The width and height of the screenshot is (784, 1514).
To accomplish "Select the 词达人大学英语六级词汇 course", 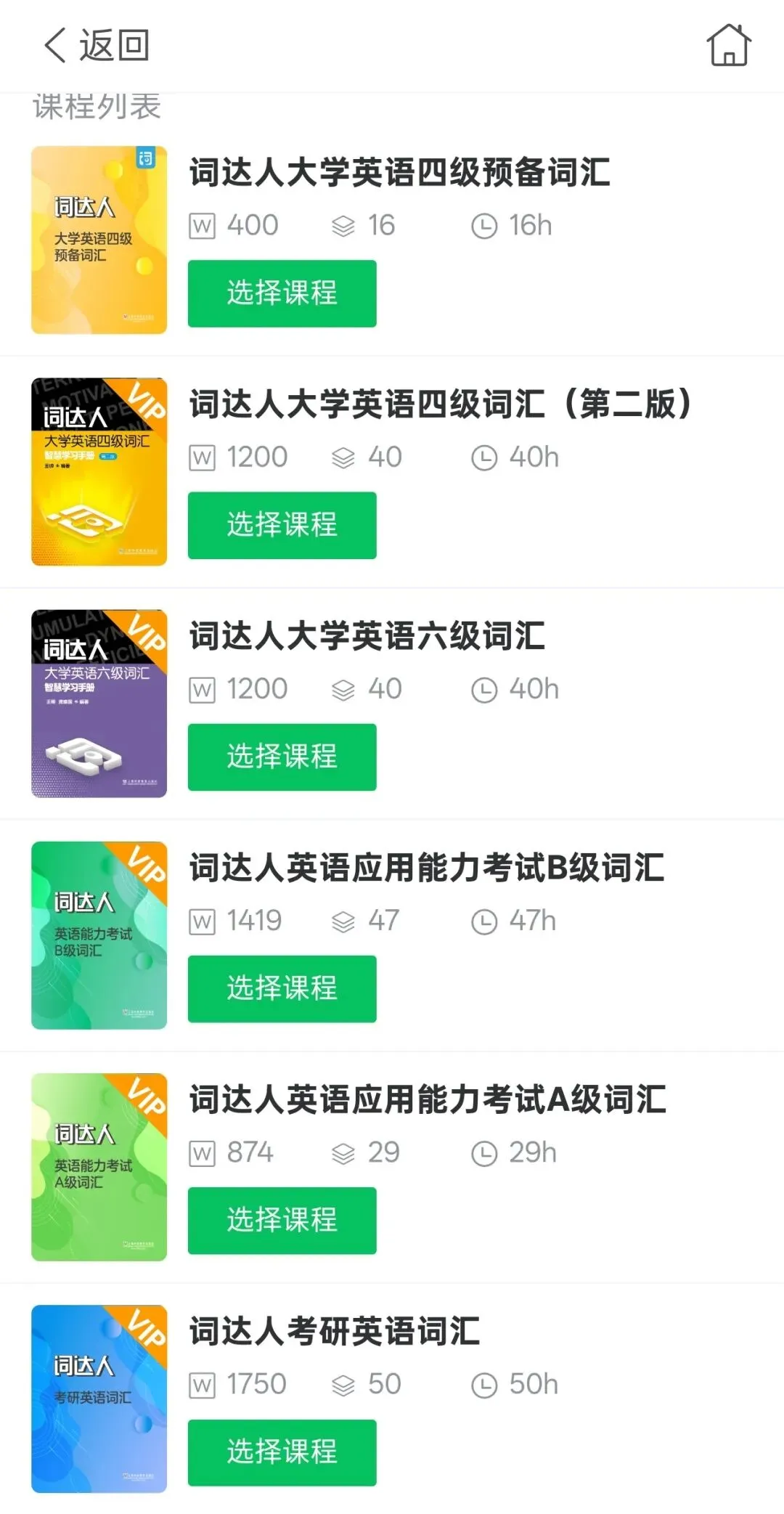I will click(282, 757).
